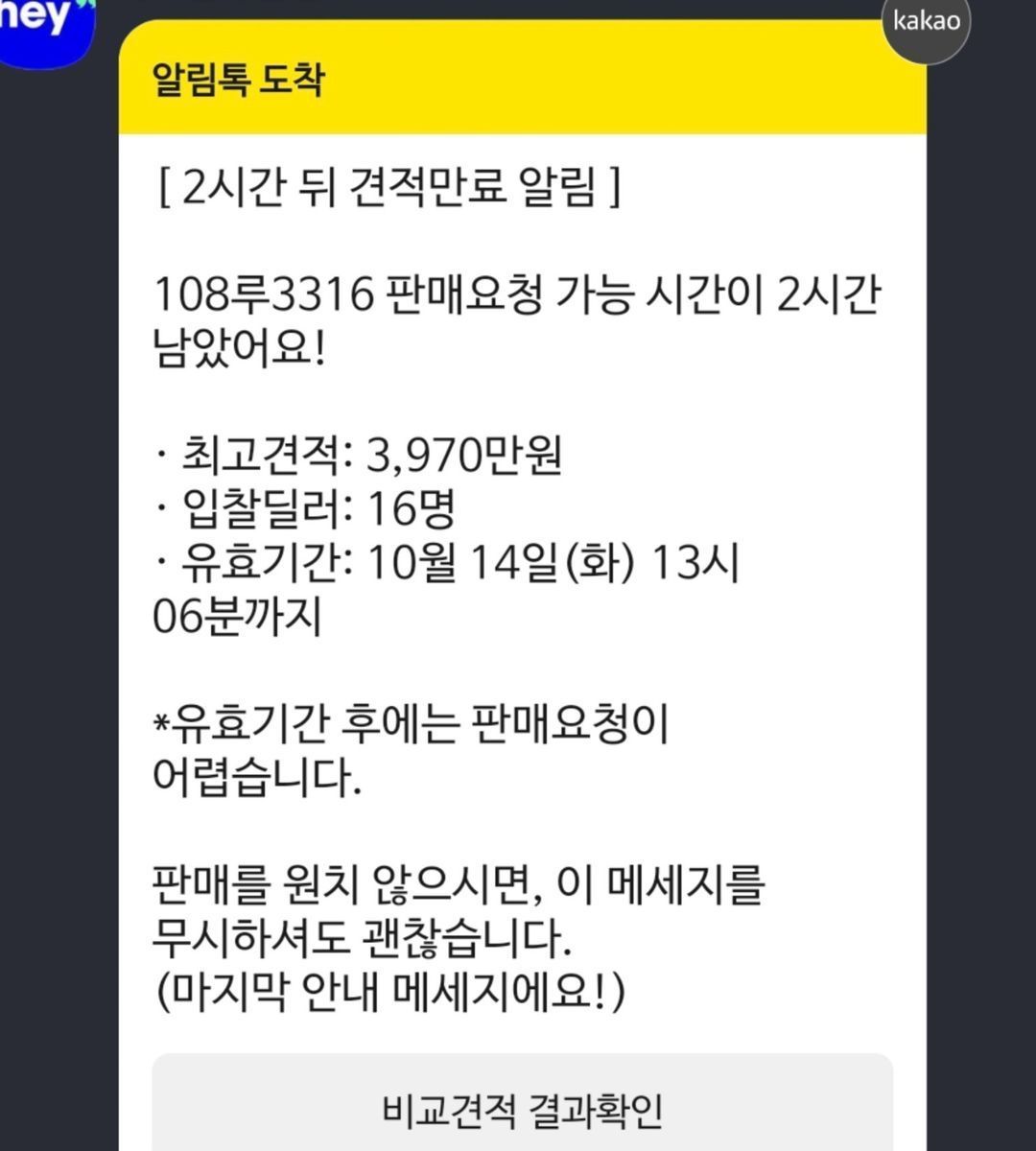The width and height of the screenshot is (1036, 1151).
Task: Tap the 비교견적 결과확인 button
Action: pyautogui.click(x=523, y=1108)
